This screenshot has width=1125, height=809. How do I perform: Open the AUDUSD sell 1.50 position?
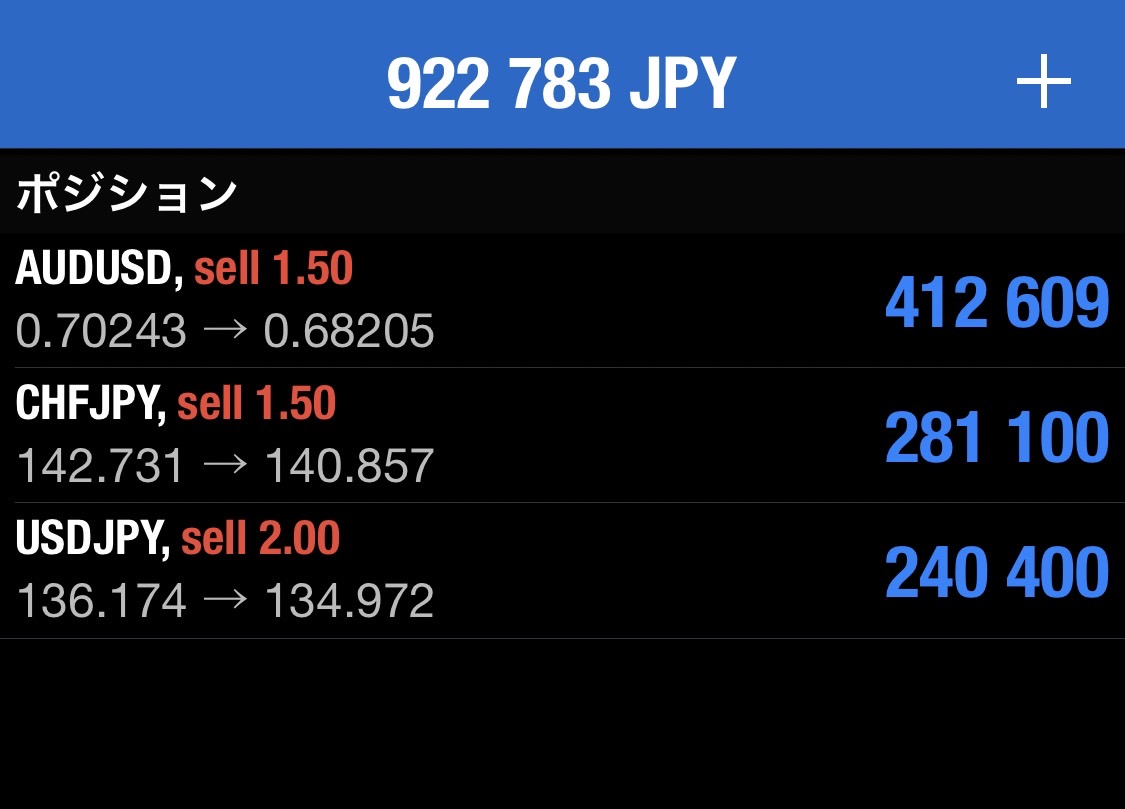coord(560,300)
